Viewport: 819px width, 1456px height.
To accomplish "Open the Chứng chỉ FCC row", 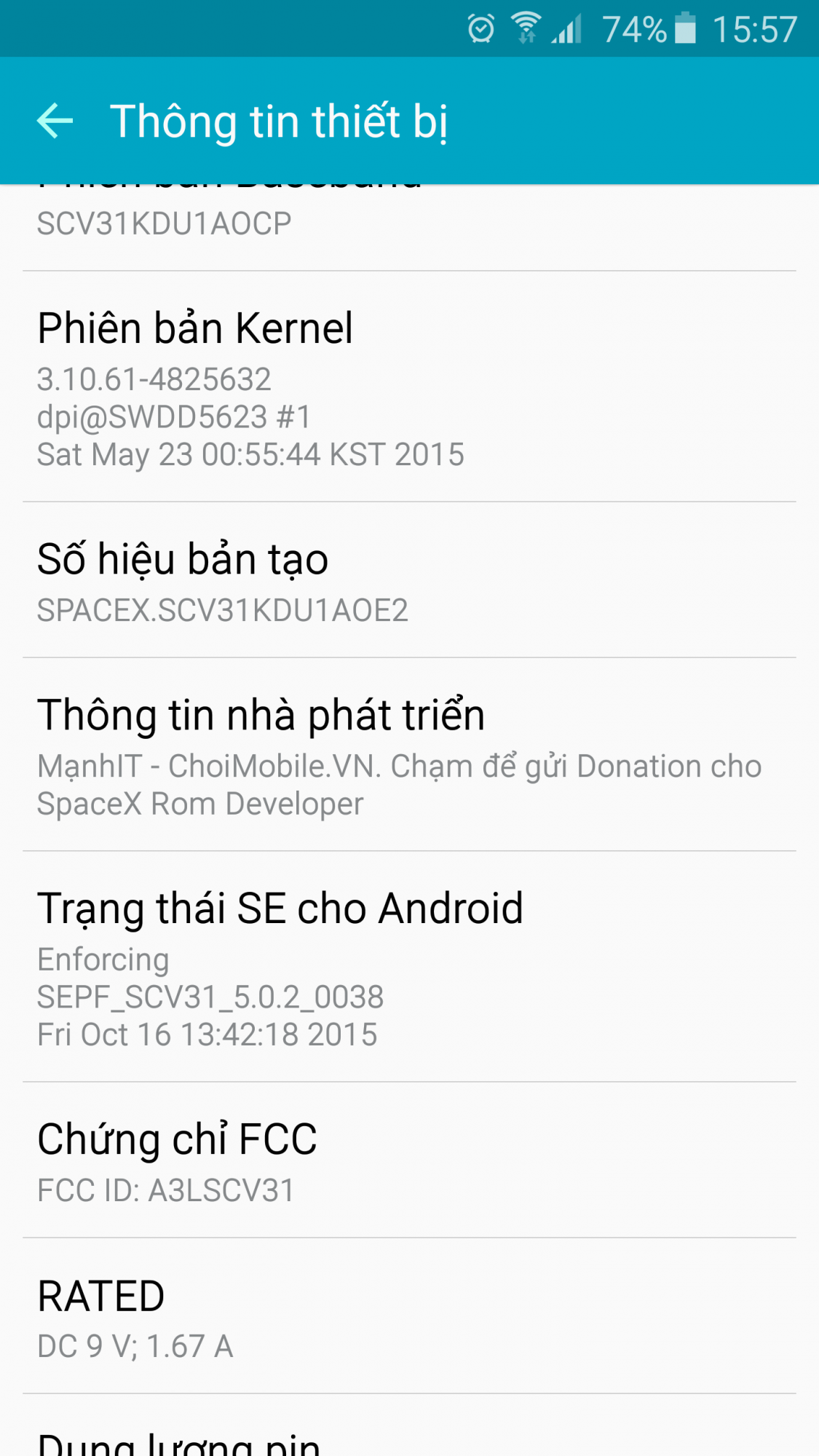I will [x=408, y=1161].
